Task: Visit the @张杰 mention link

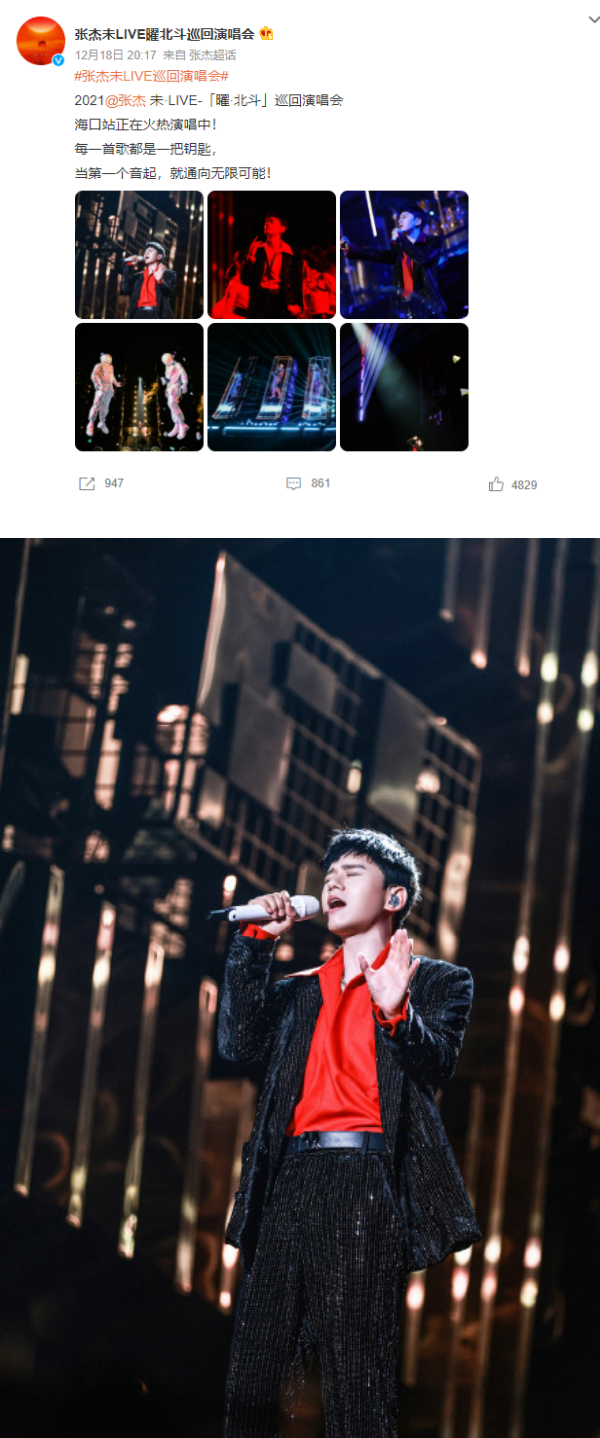Action: tap(125, 100)
